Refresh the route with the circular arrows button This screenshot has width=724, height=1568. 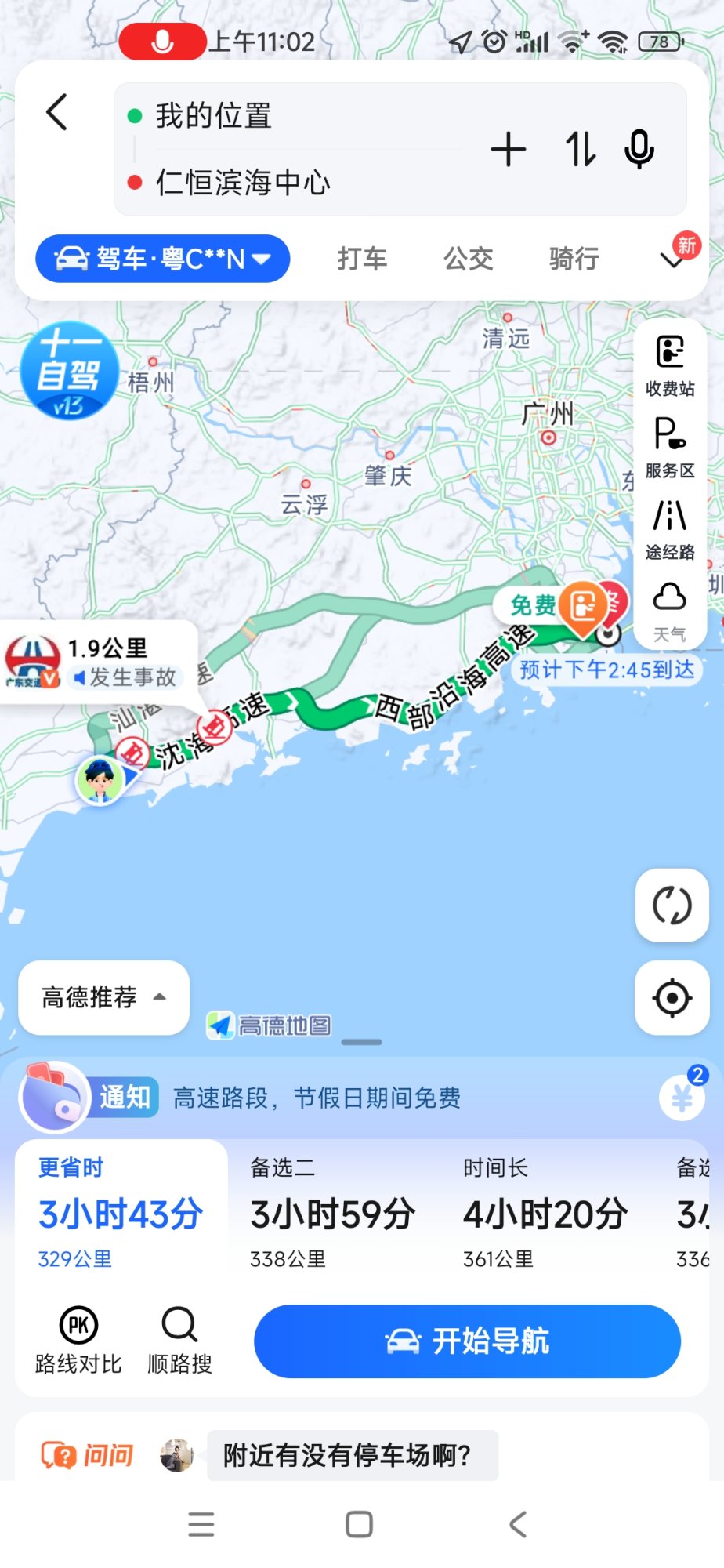point(672,906)
